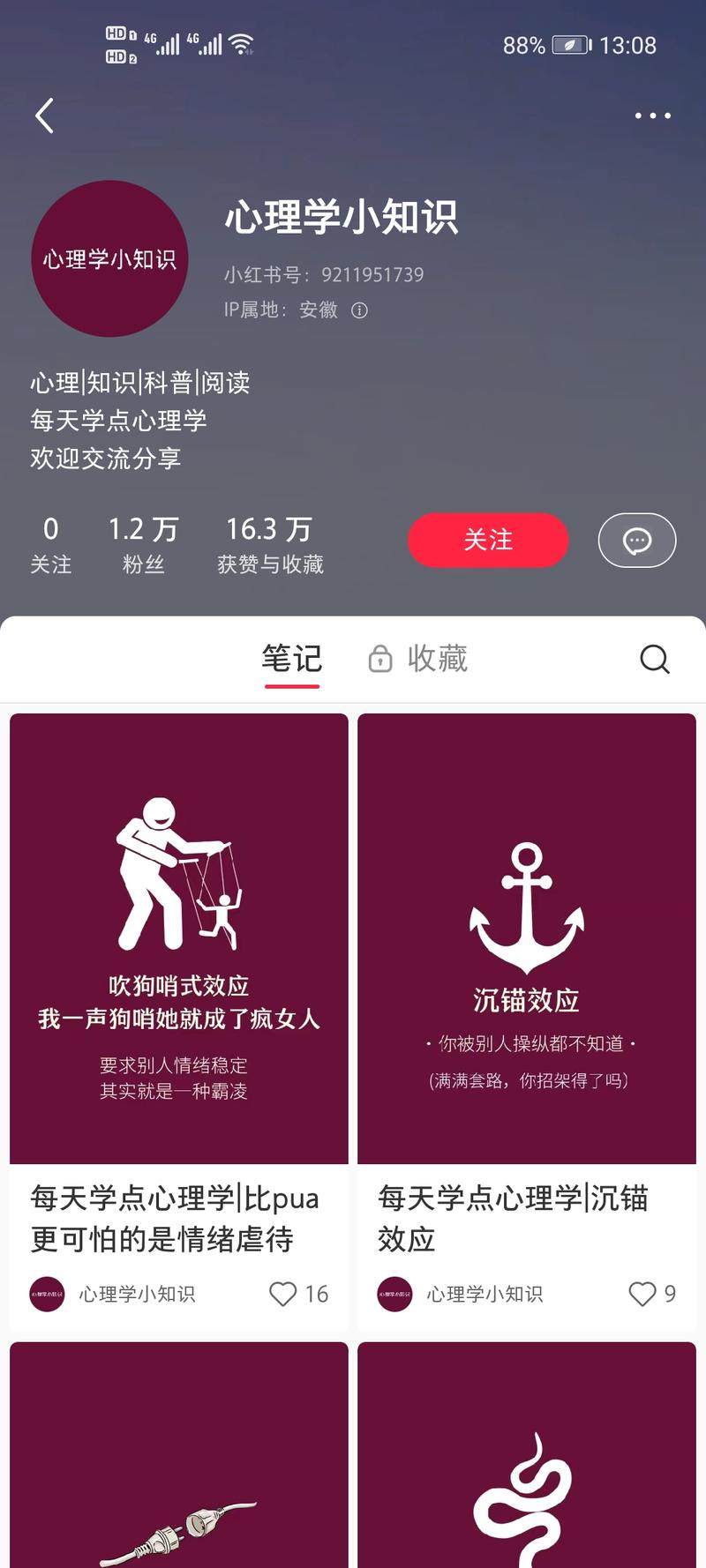This screenshot has width=706, height=1568.
Task: Send a private message via chat button
Action: click(636, 540)
